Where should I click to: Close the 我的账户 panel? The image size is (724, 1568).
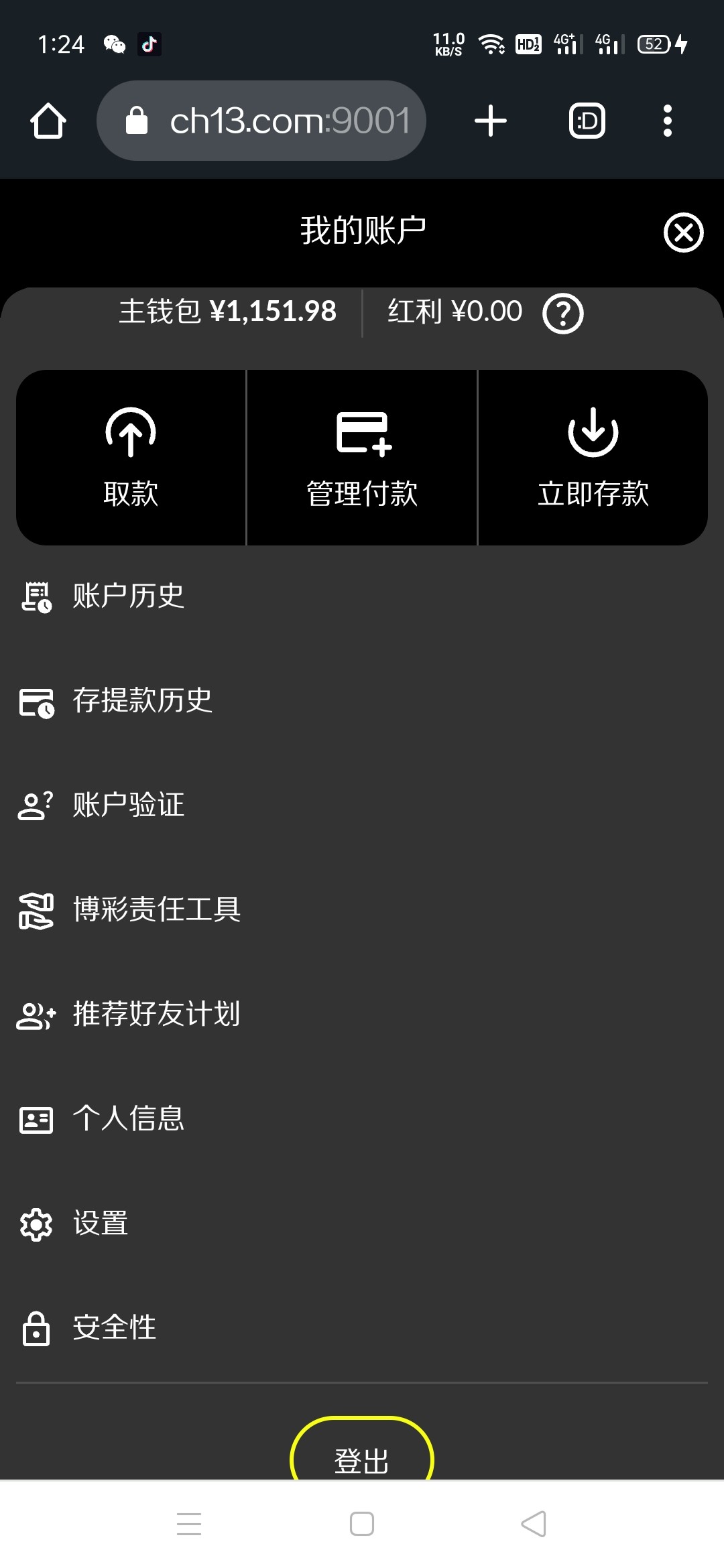pyautogui.click(x=683, y=233)
